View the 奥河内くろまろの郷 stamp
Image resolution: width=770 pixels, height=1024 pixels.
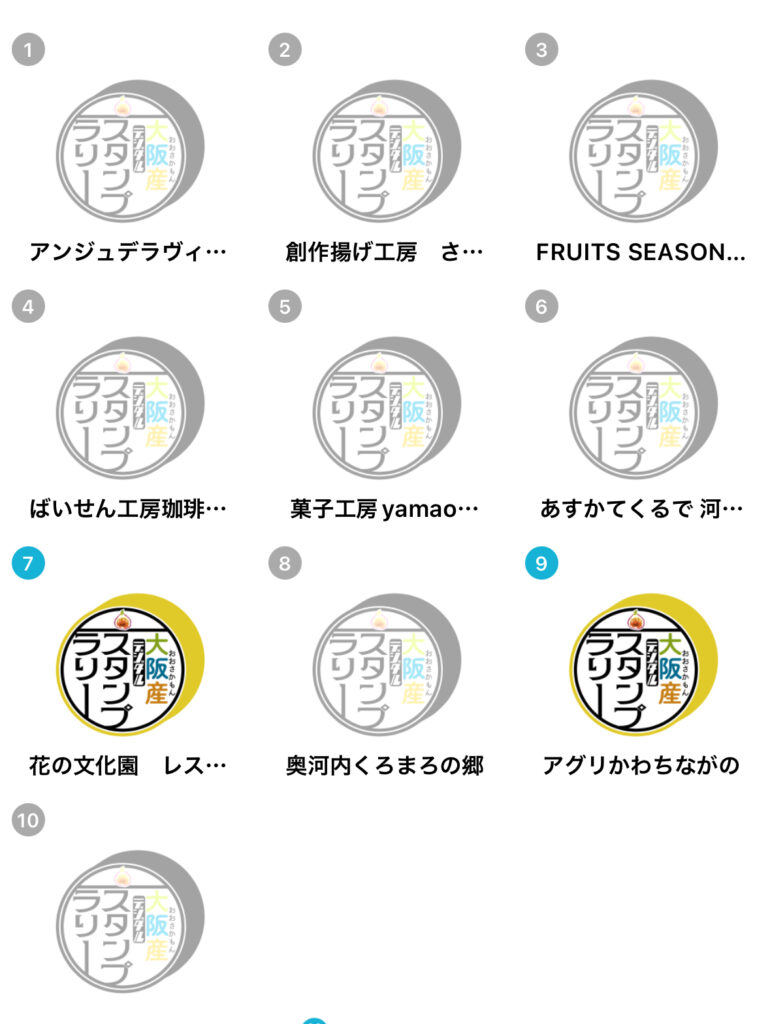tap(386, 665)
